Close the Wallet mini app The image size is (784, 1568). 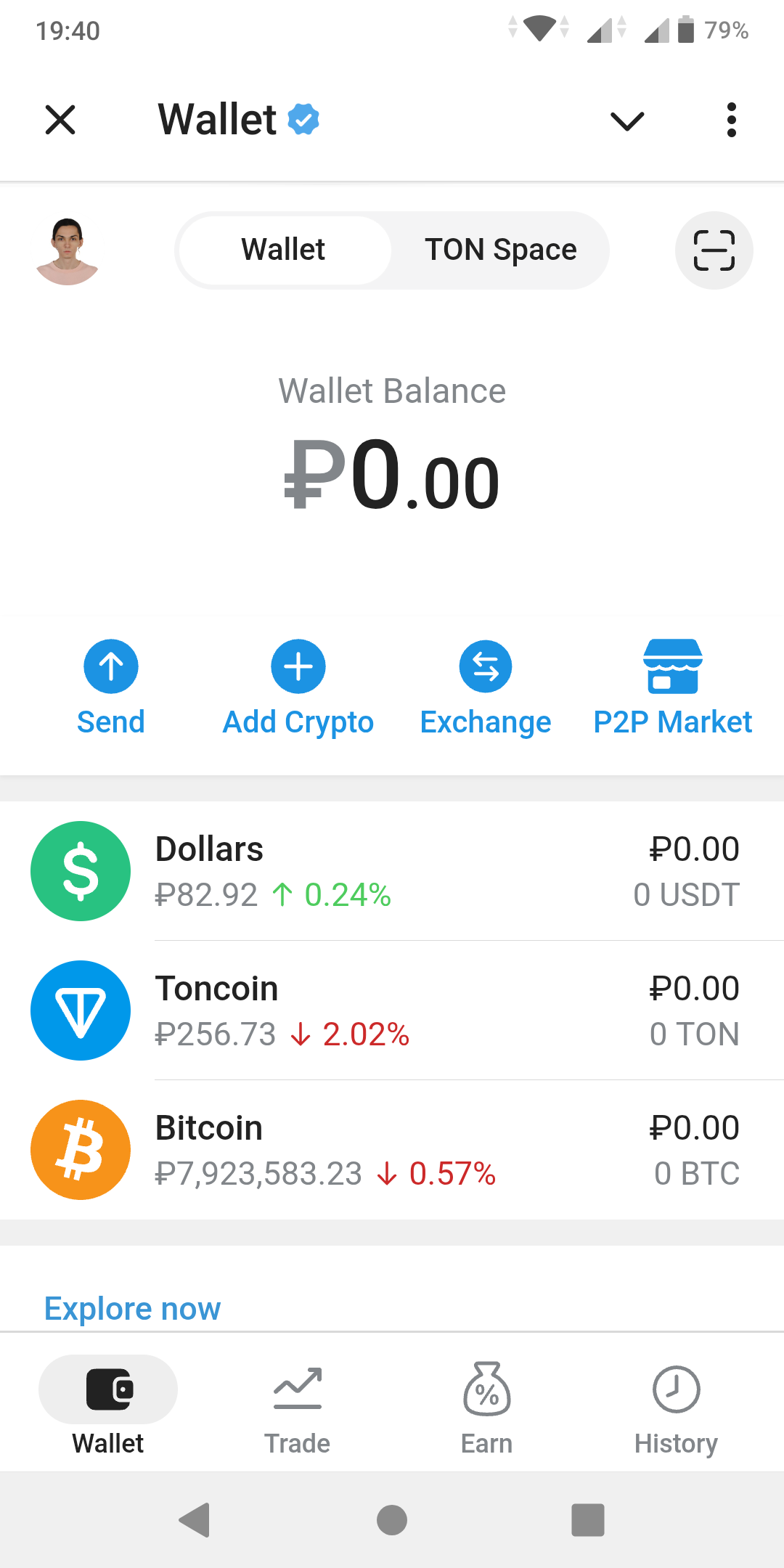tap(60, 120)
